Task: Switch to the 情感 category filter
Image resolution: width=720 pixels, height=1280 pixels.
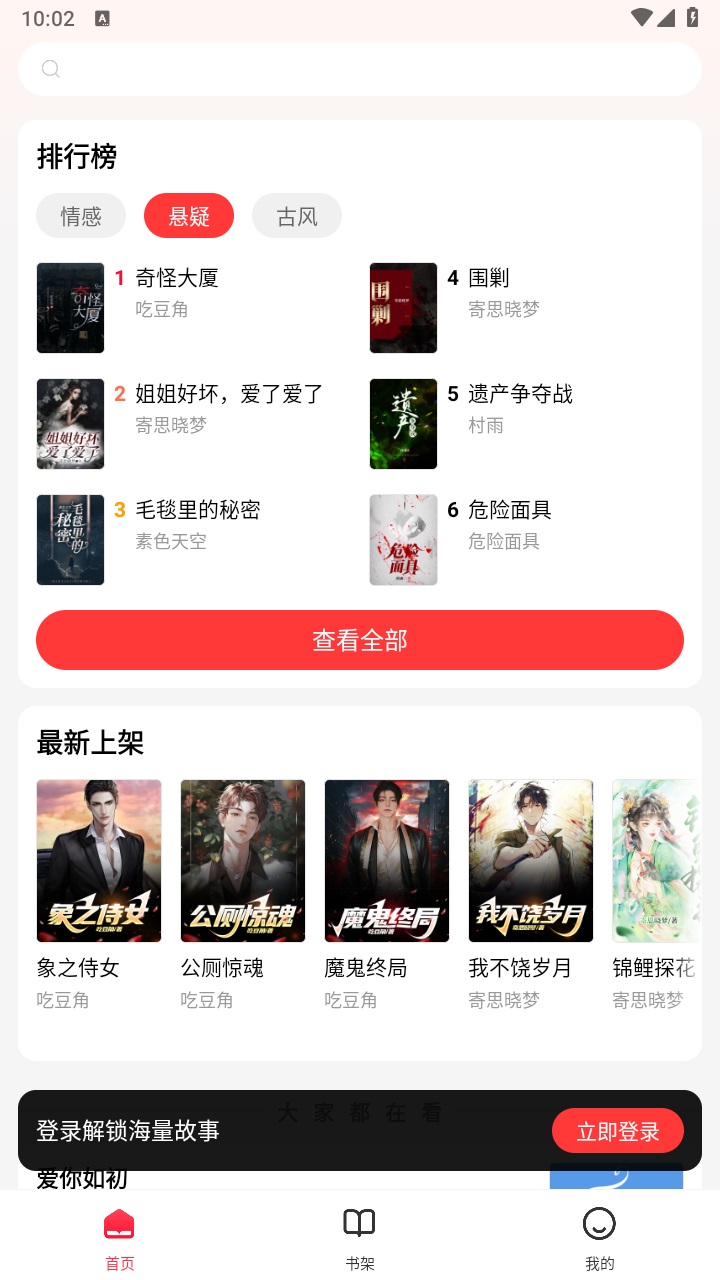Action: click(x=81, y=215)
